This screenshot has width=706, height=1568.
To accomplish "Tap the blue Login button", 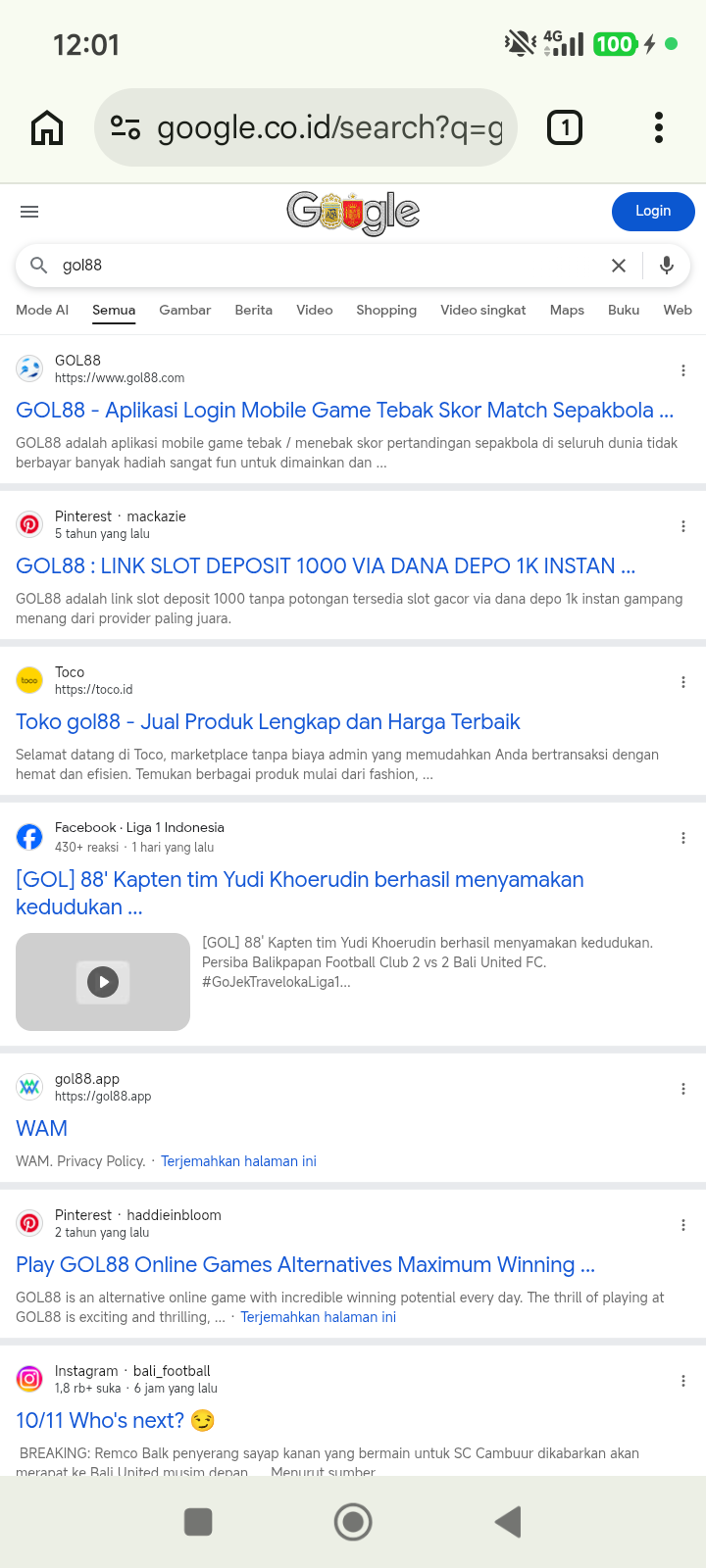I will (x=653, y=211).
